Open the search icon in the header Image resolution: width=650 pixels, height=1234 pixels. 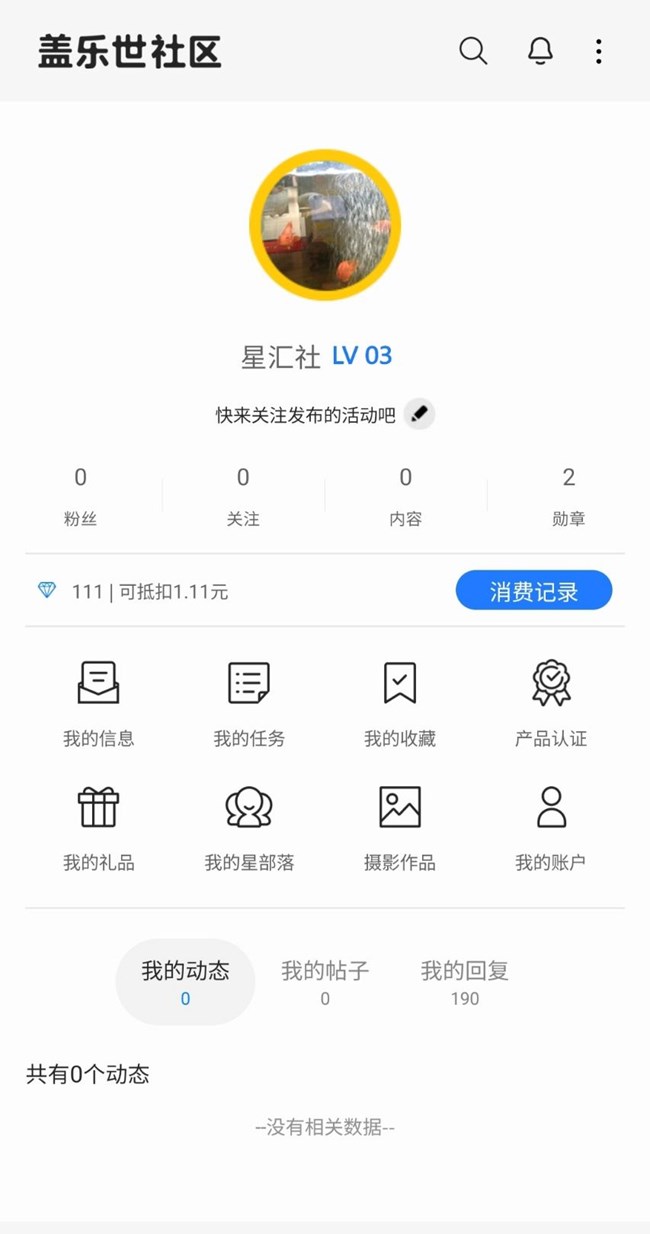[473, 51]
